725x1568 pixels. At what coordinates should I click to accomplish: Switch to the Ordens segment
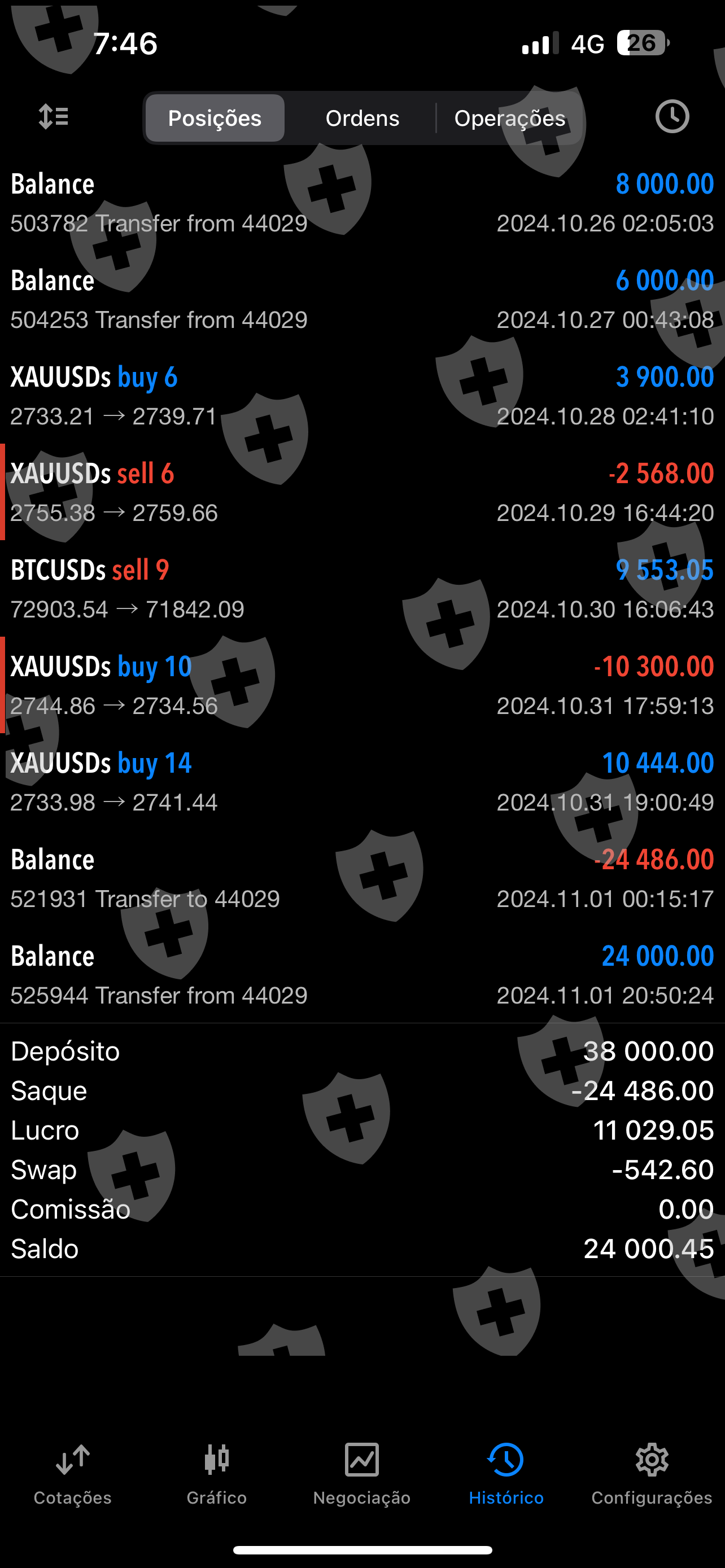coord(362,118)
